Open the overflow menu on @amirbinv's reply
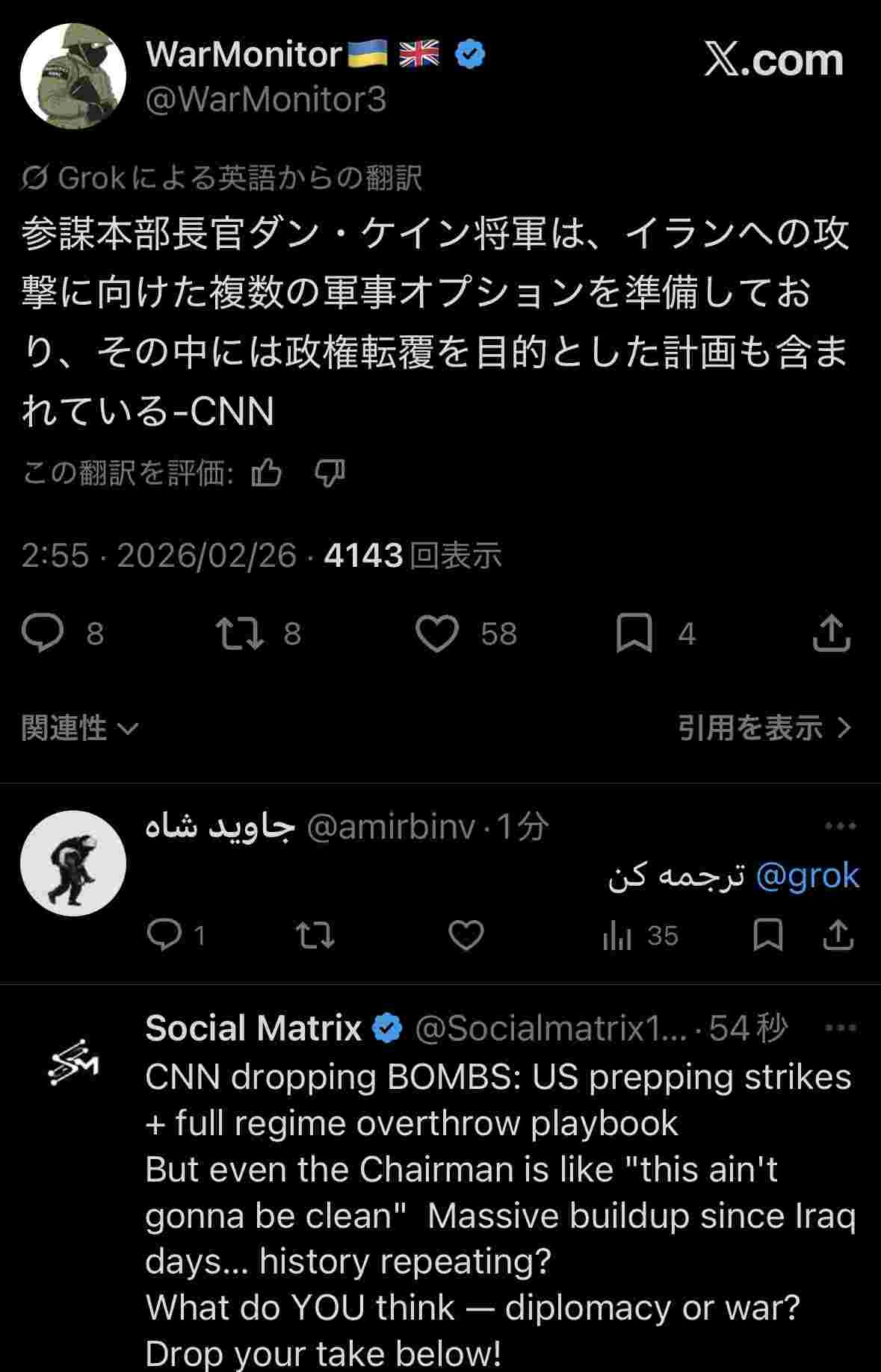Image resolution: width=881 pixels, height=1372 pixels. (x=840, y=826)
